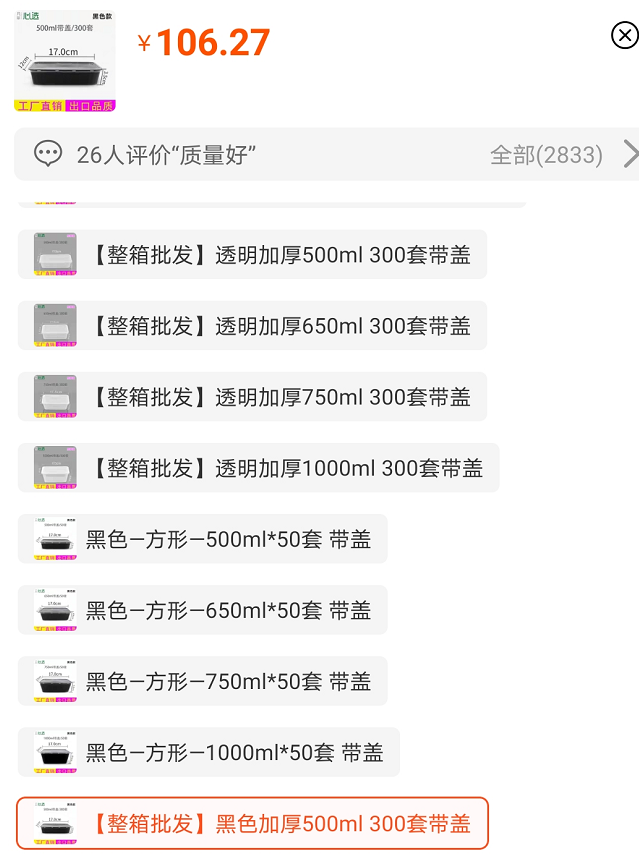Tap selected 黑色加厚500ml 300套带盖 option
This screenshot has width=639, height=860.
coord(252,823)
